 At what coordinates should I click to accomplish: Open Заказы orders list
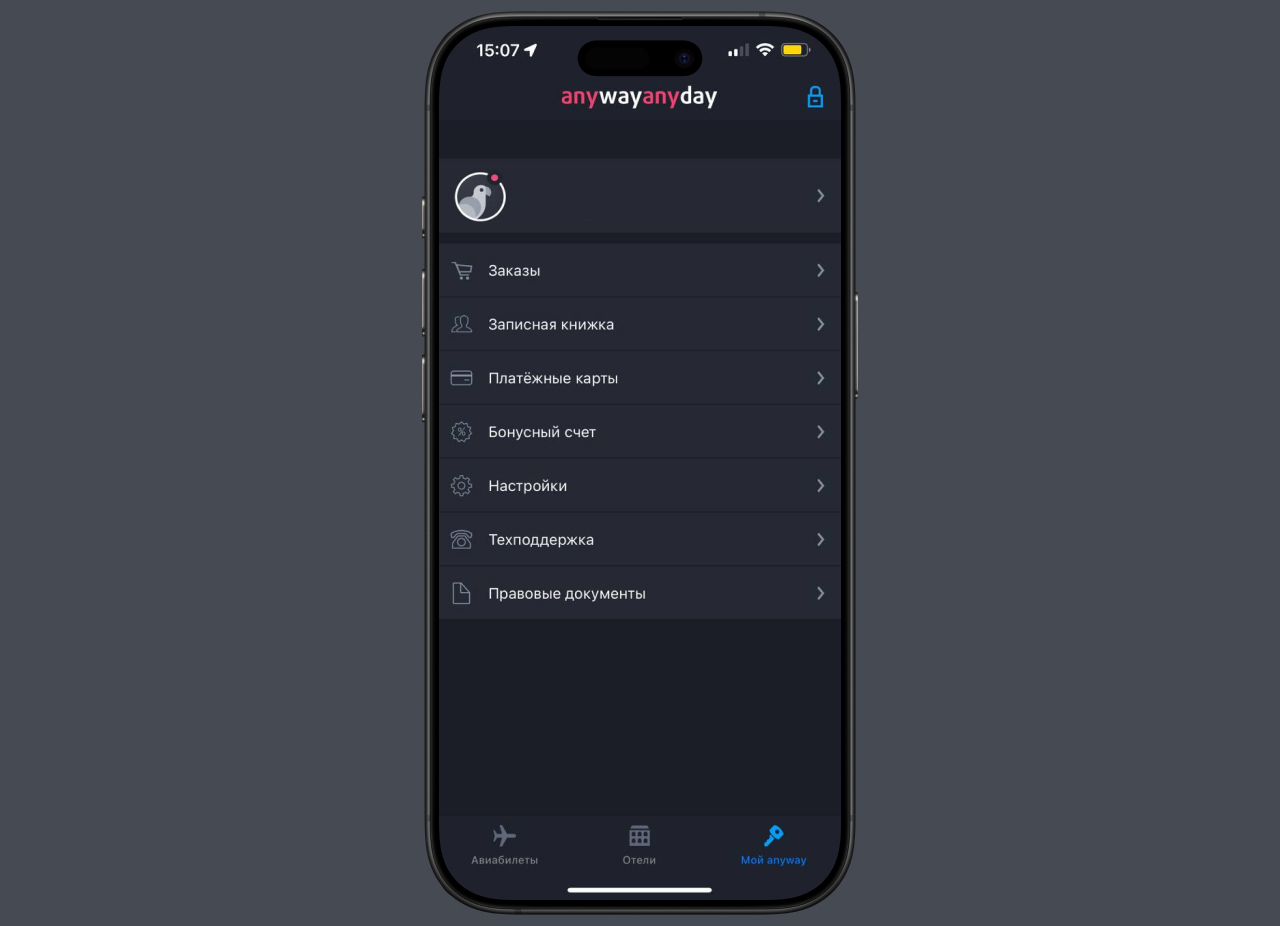(x=640, y=271)
